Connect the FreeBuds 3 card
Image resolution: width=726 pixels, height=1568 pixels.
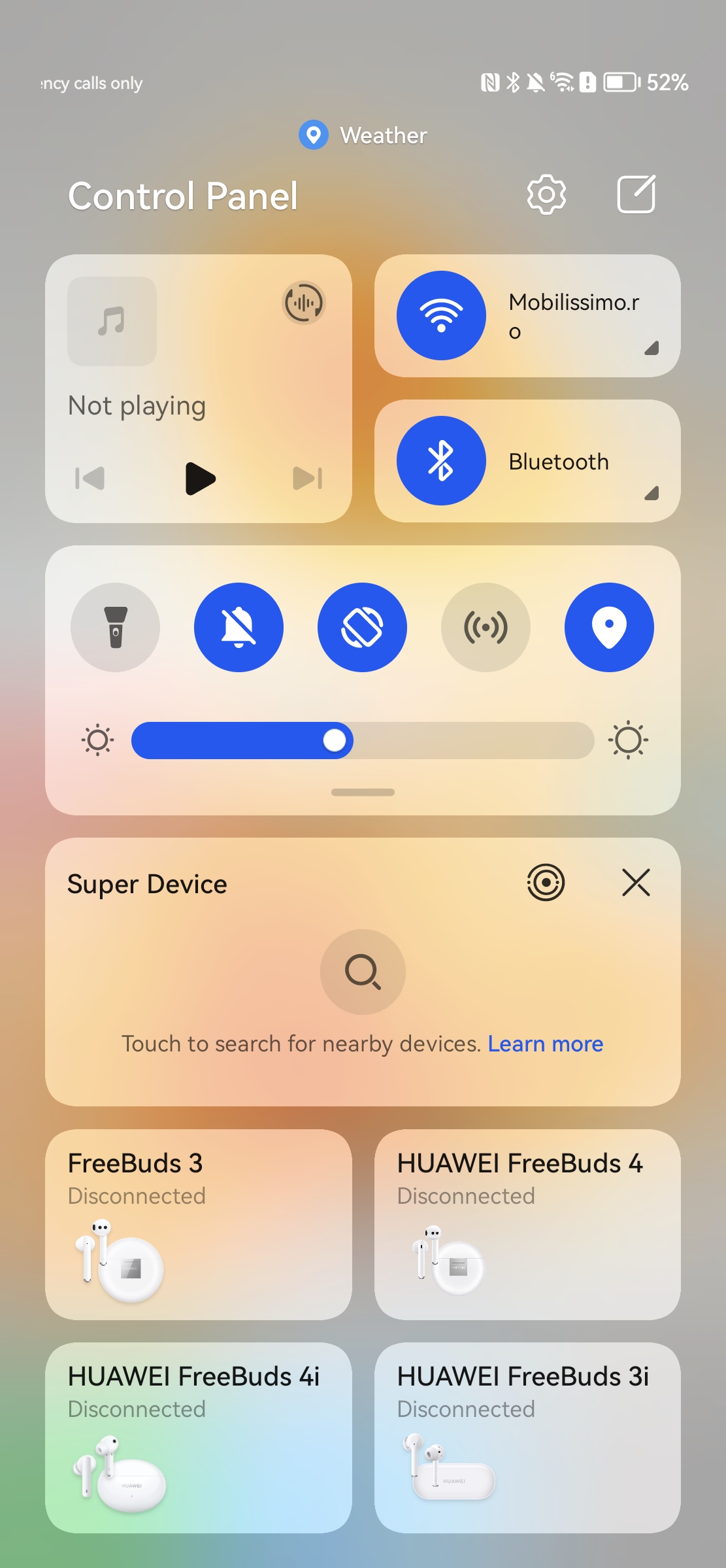click(x=199, y=1224)
